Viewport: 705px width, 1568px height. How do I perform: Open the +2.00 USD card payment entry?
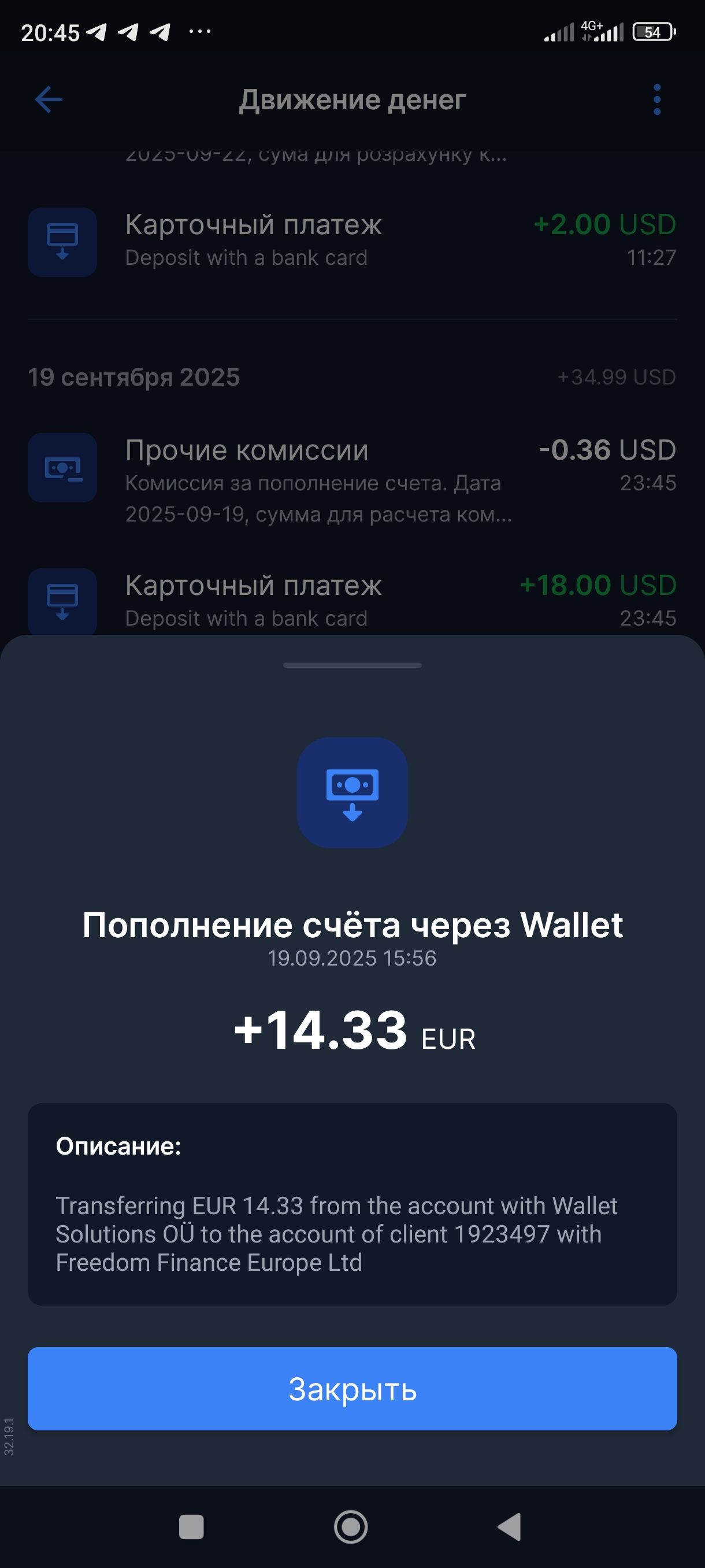[352, 241]
